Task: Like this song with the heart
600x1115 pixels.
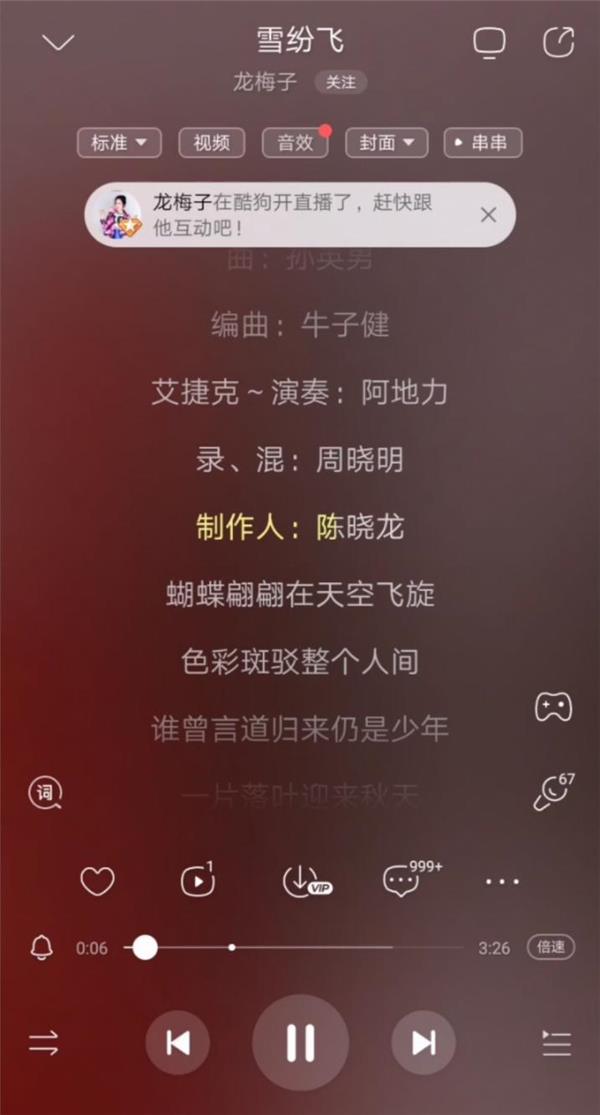Action: click(97, 882)
